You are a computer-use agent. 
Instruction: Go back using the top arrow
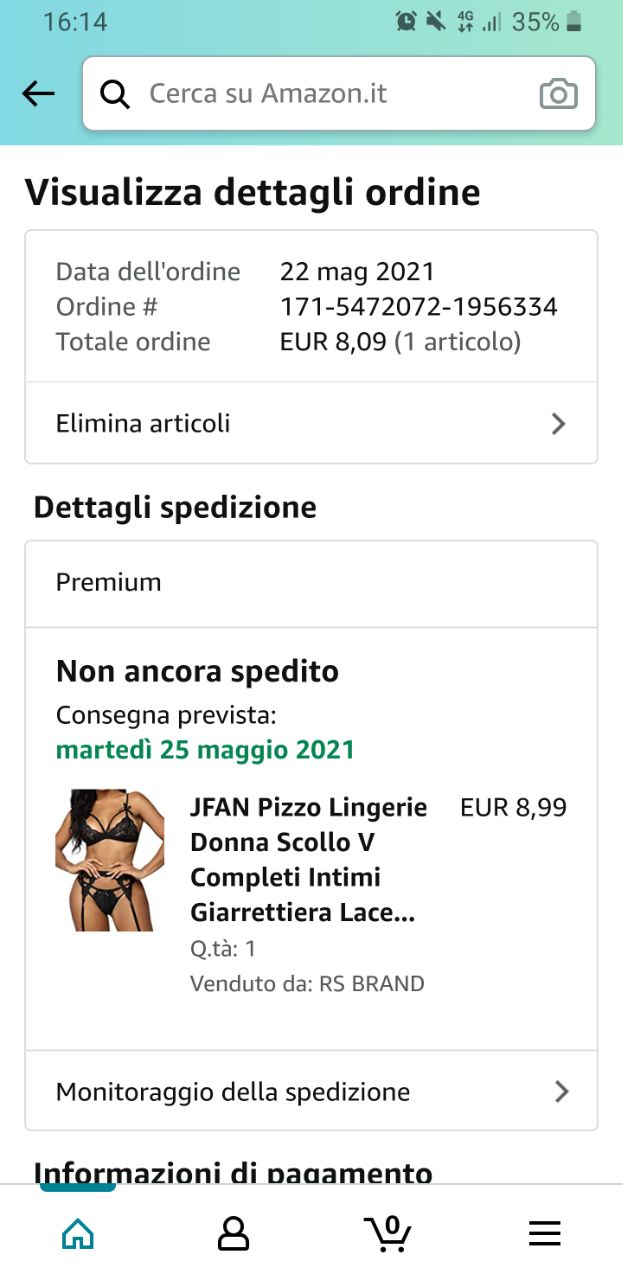38,94
